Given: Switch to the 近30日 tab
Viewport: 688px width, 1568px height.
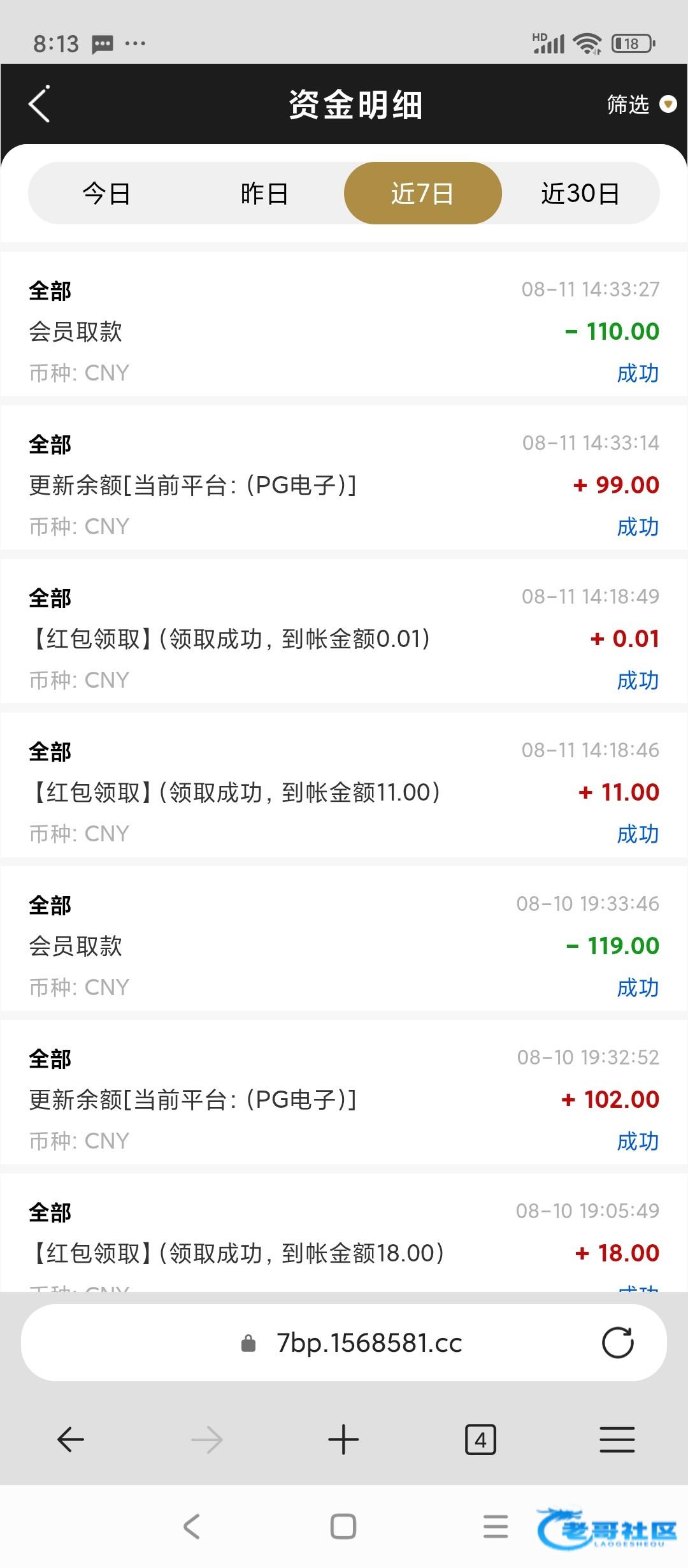Looking at the screenshot, I should [x=580, y=193].
